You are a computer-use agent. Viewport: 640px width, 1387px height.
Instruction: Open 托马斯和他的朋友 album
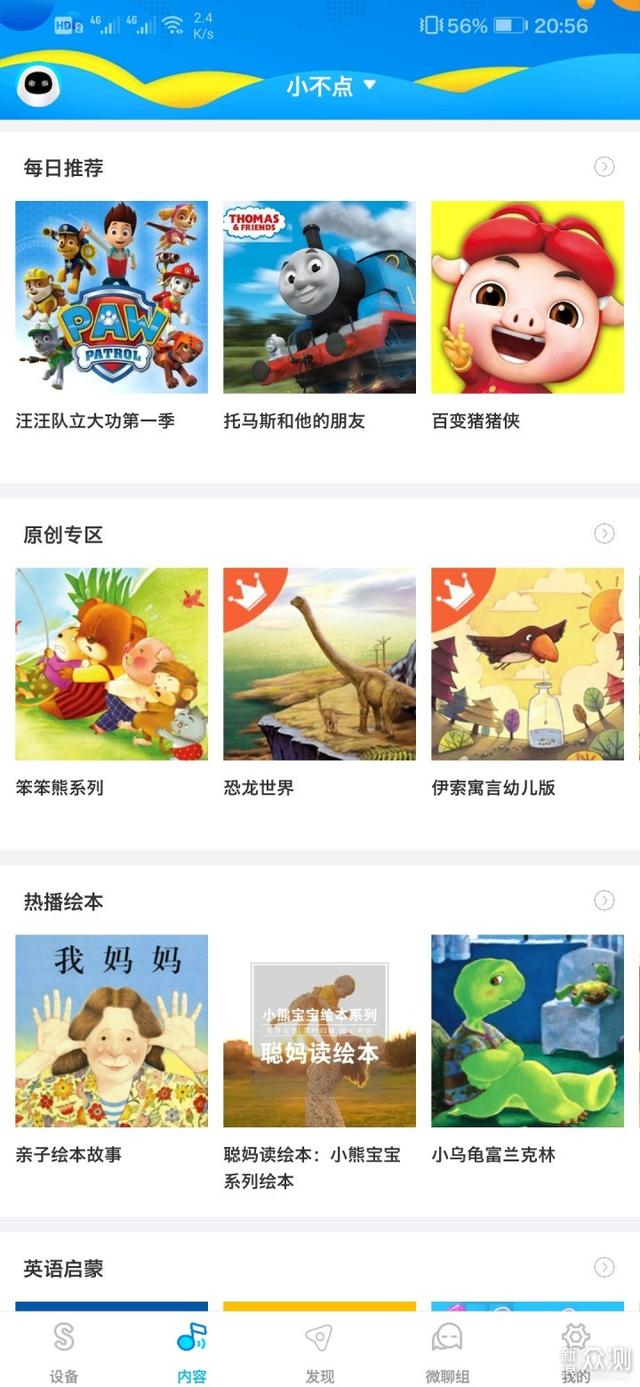click(319, 297)
